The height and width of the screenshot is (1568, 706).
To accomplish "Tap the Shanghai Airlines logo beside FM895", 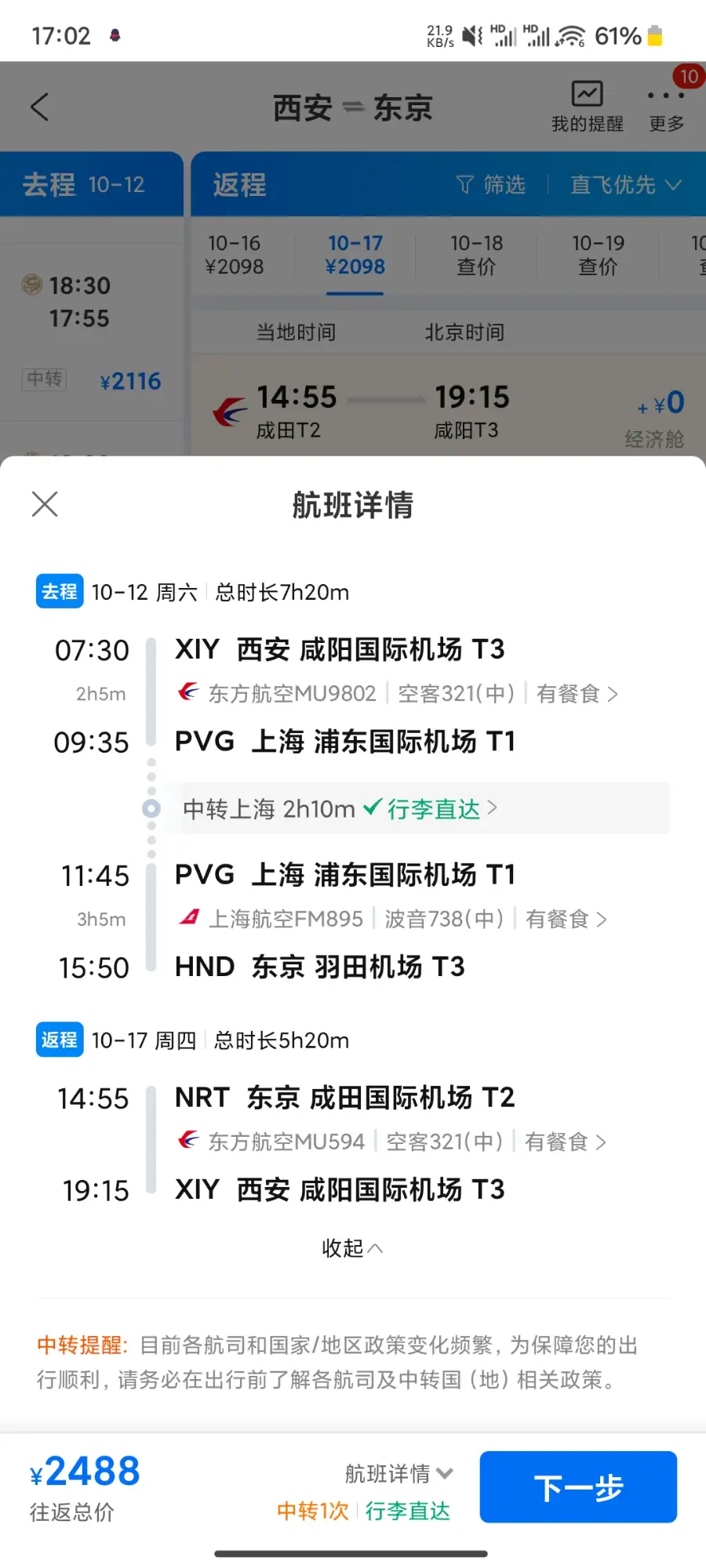I will click(190, 918).
